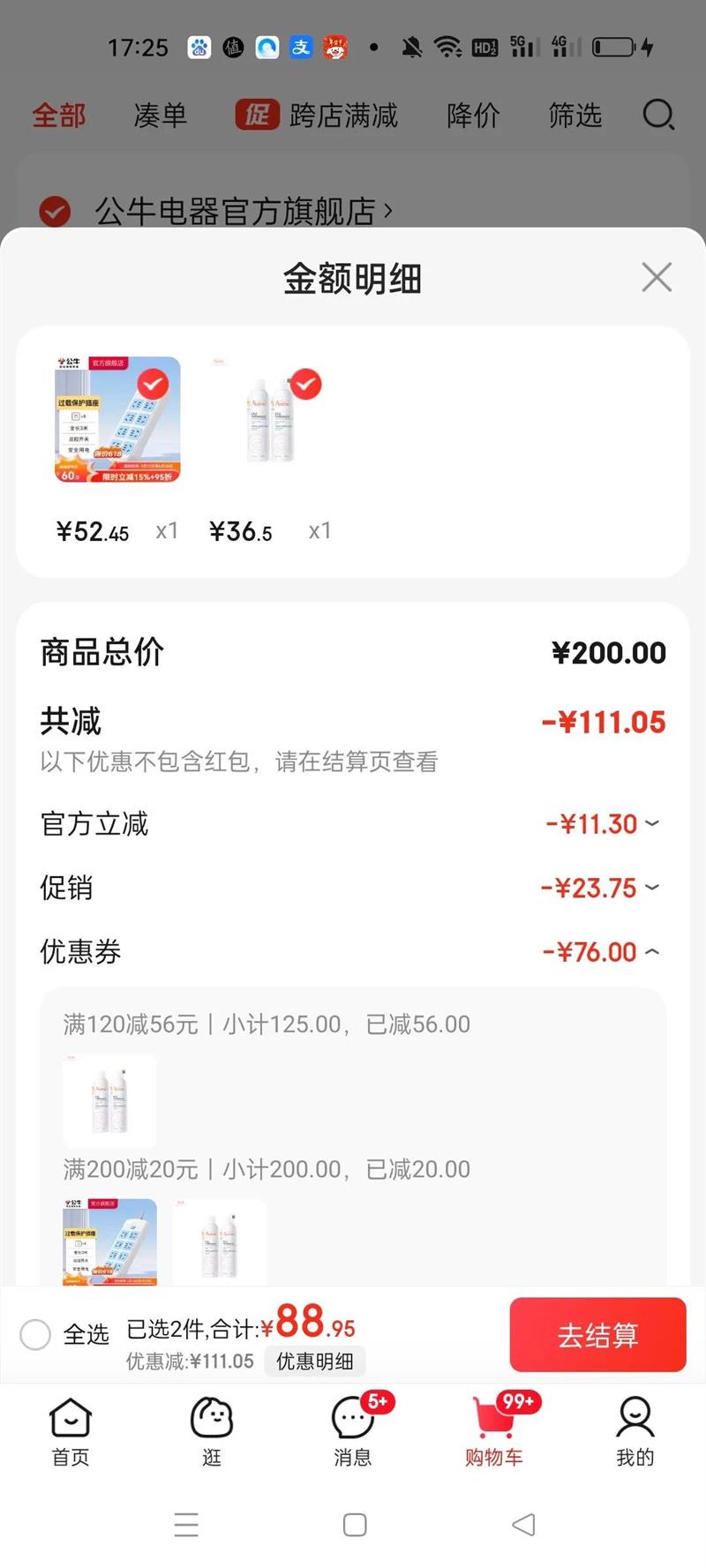706x1568 pixels.
Task: Open the 购物车 cart tab
Action: 494,1431
